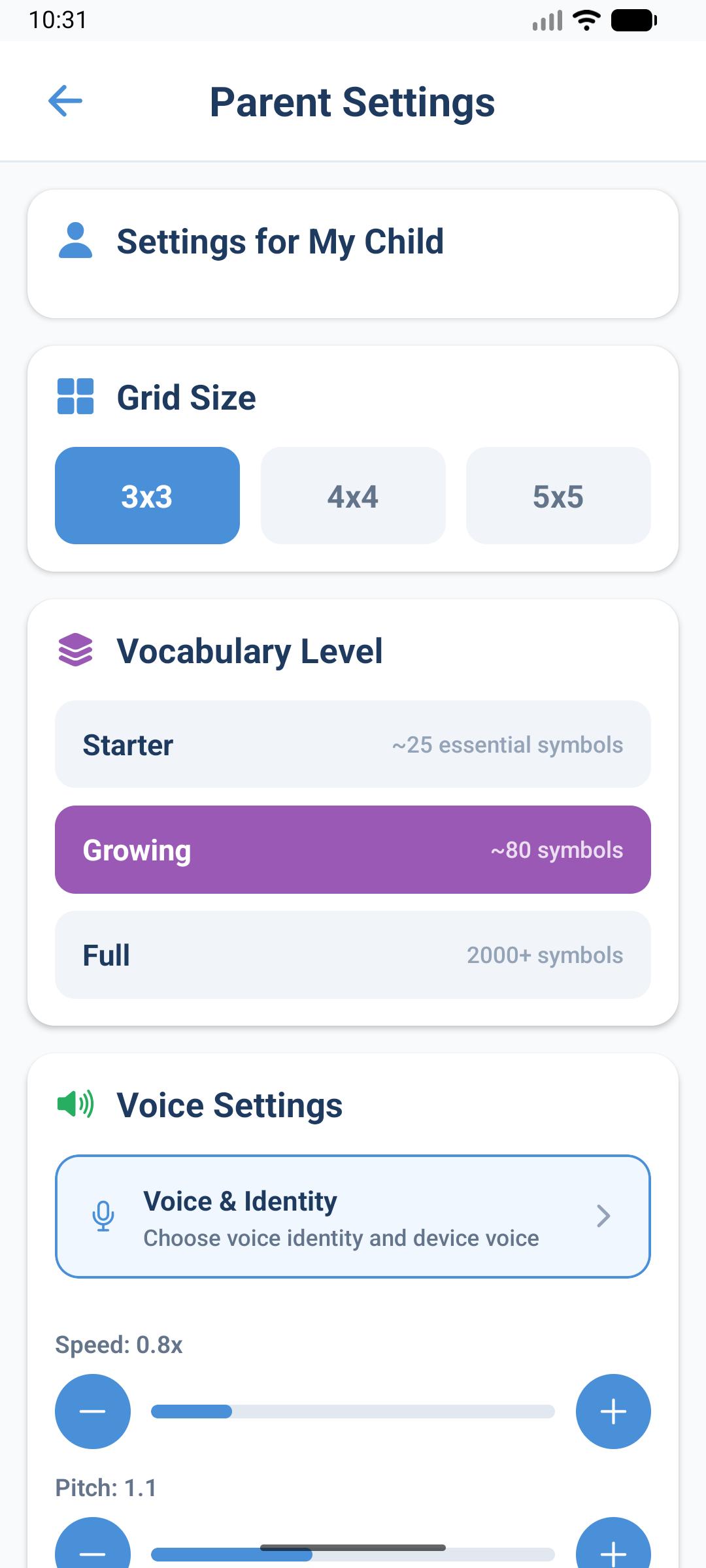Reselect the Growing vocabulary level
The height and width of the screenshot is (1568, 706).
[353, 849]
